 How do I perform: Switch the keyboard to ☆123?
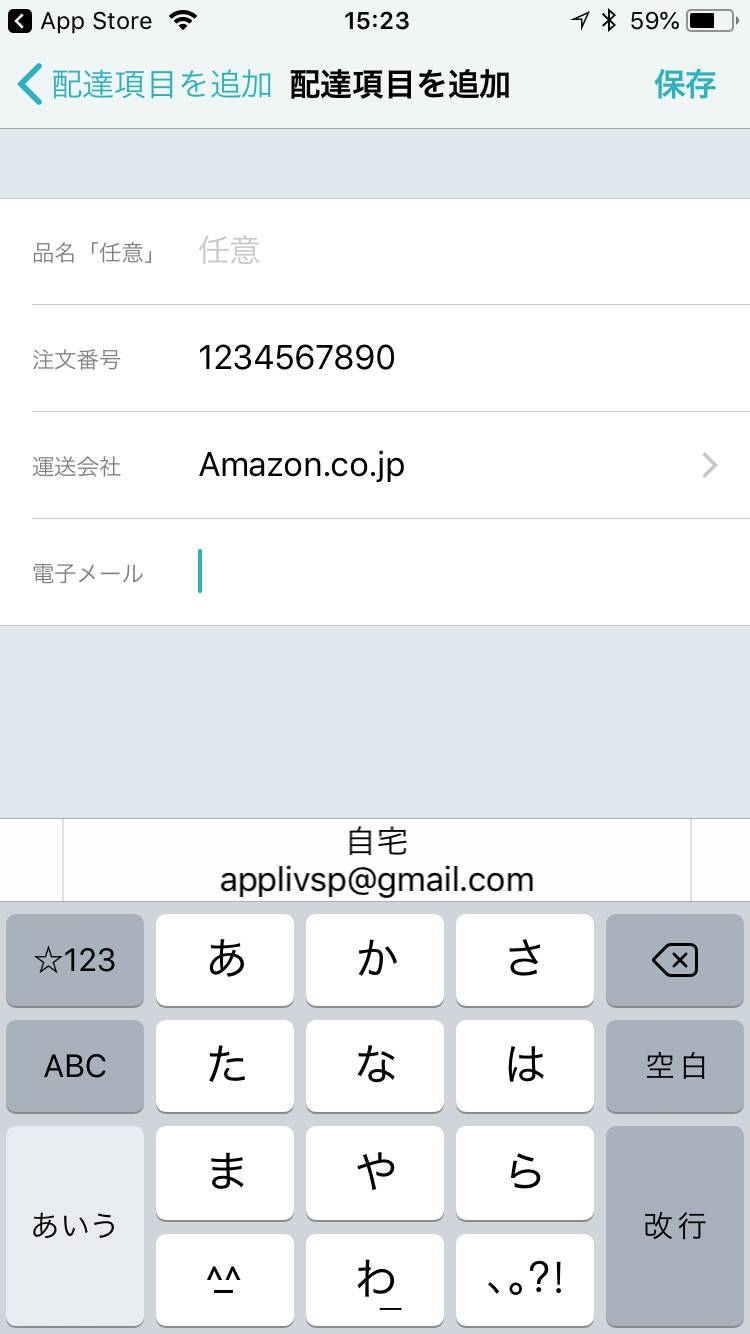[75, 960]
